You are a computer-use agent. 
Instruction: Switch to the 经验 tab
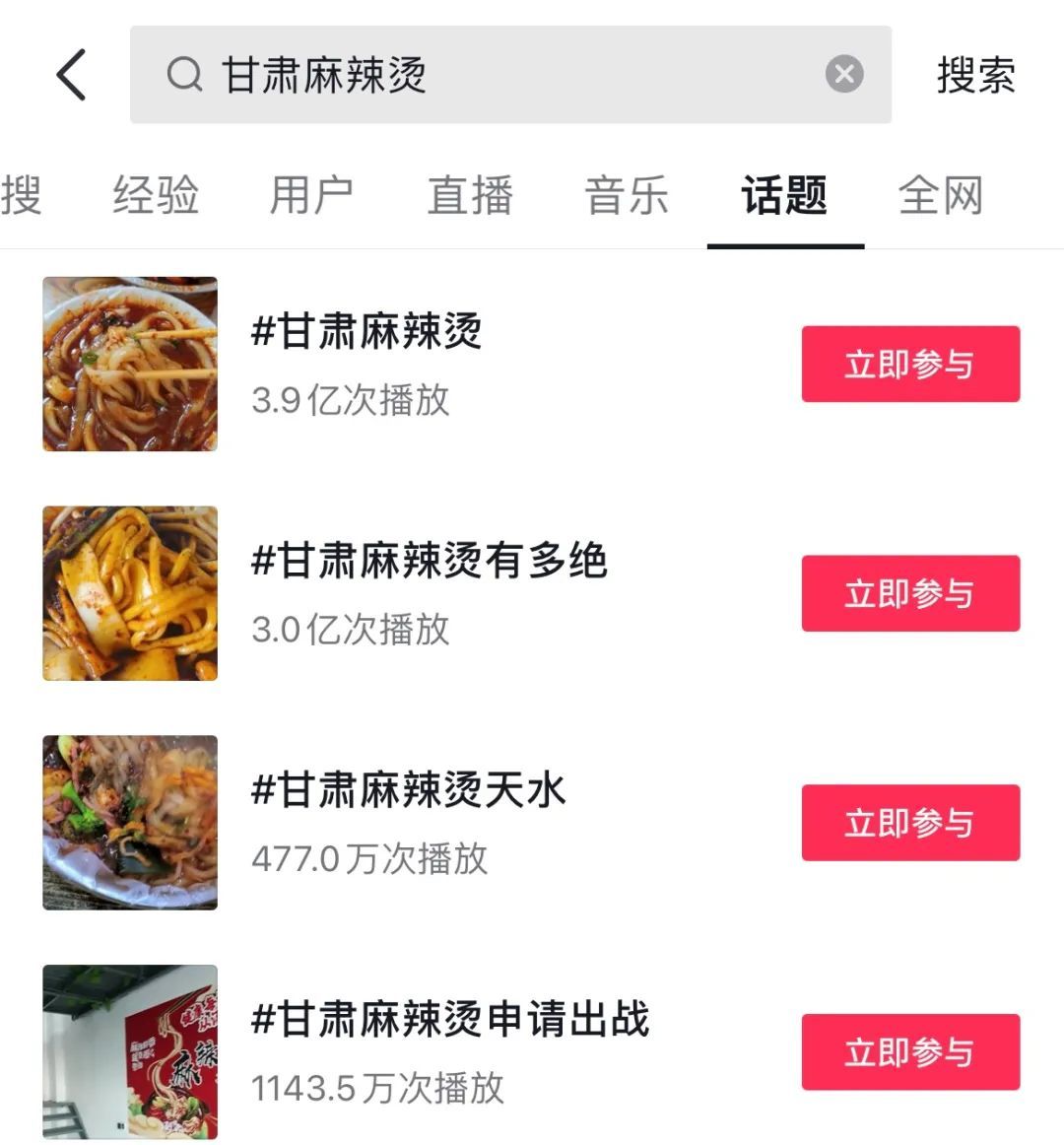[x=156, y=194]
